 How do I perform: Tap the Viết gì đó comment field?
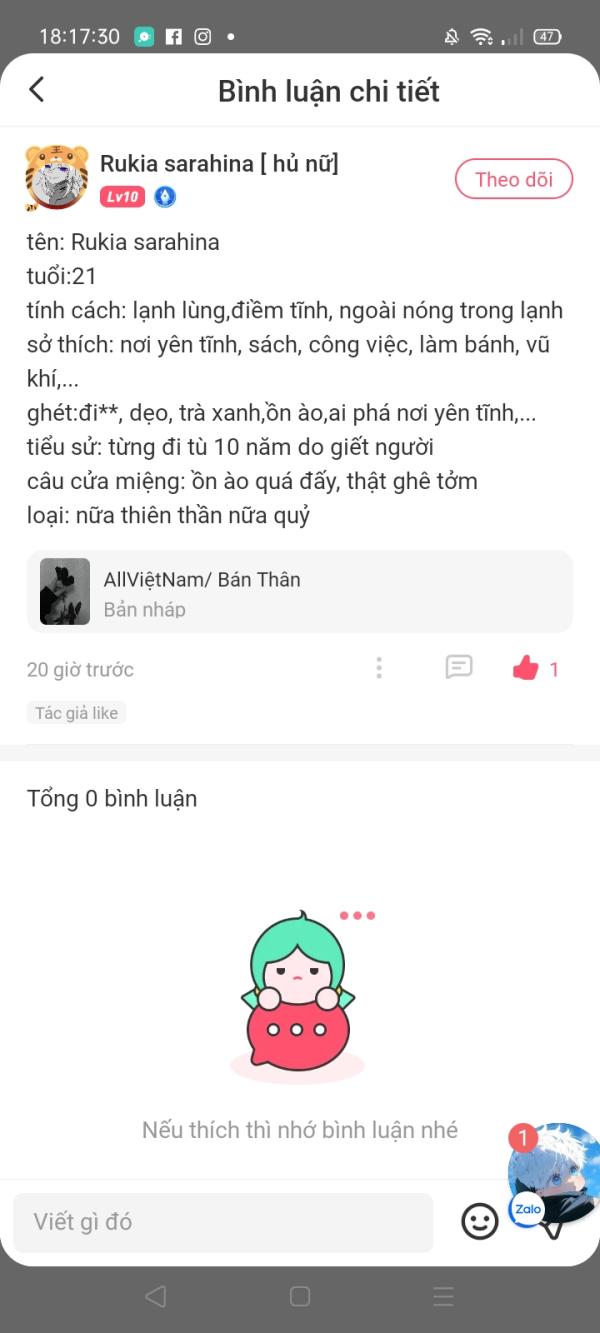(x=223, y=1222)
